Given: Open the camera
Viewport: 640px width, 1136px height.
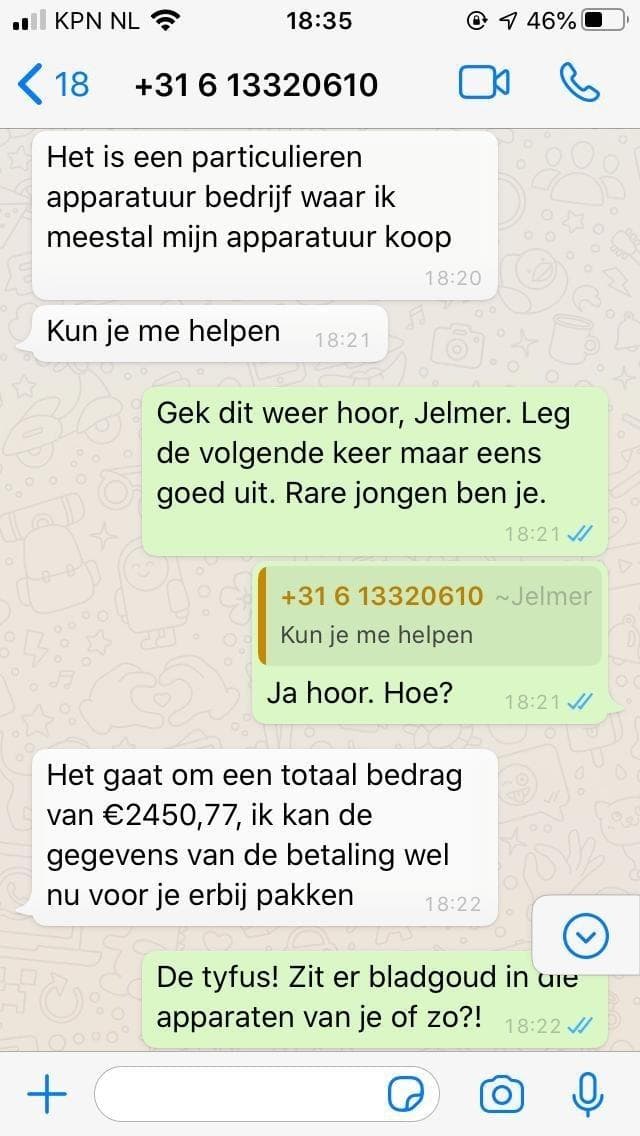Looking at the screenshot, I should 501,1095.
